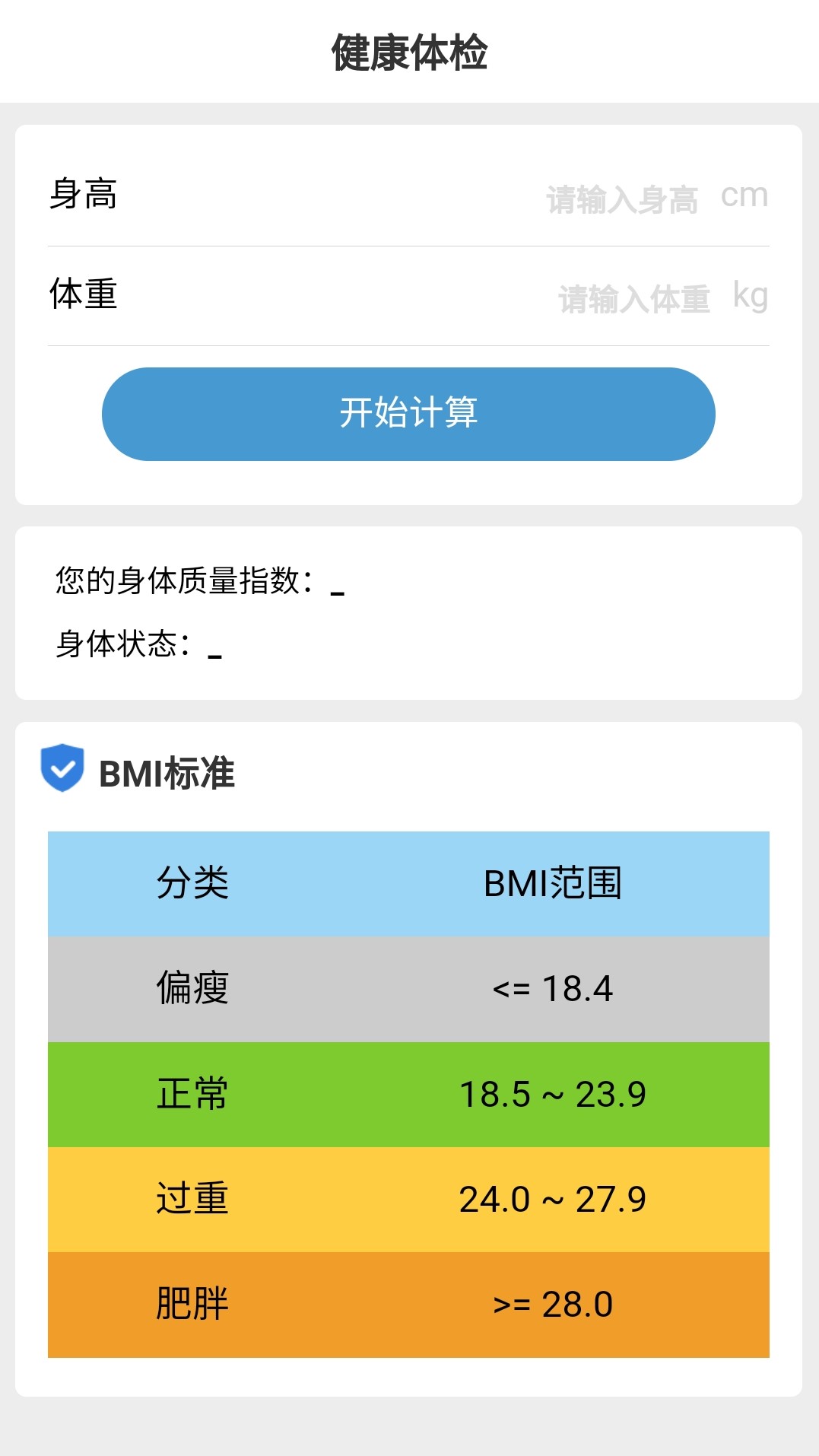Select the BMI范围 table header cell
This screenshot has width=819, height=1456.
tap(554, 882)
